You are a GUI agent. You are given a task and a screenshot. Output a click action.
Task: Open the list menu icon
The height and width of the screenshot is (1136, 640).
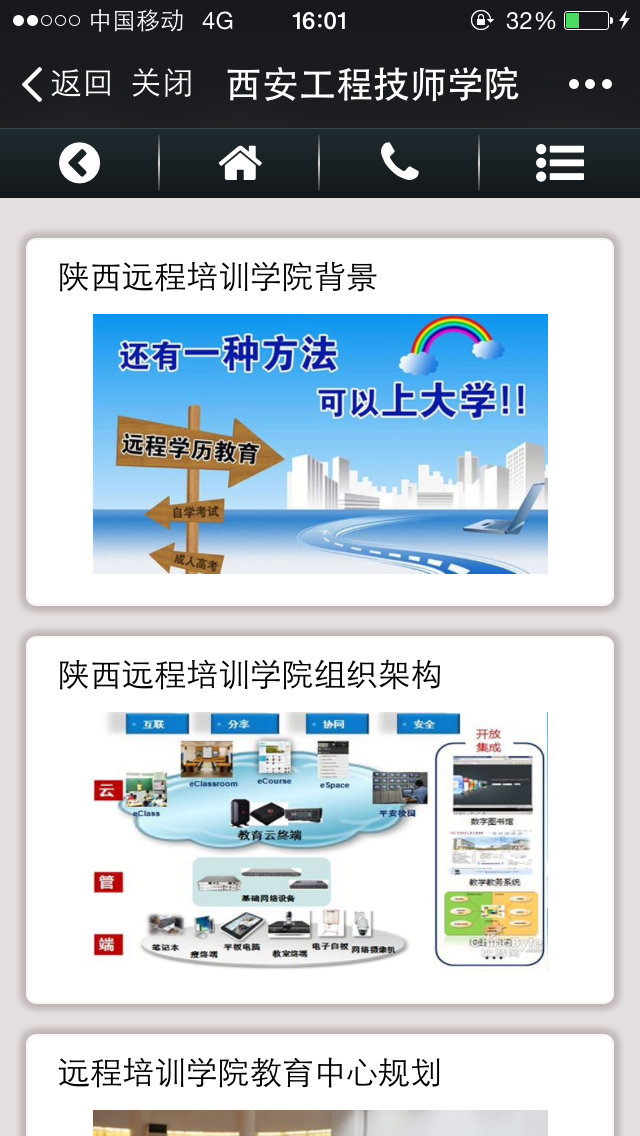(x=559, y=163)
